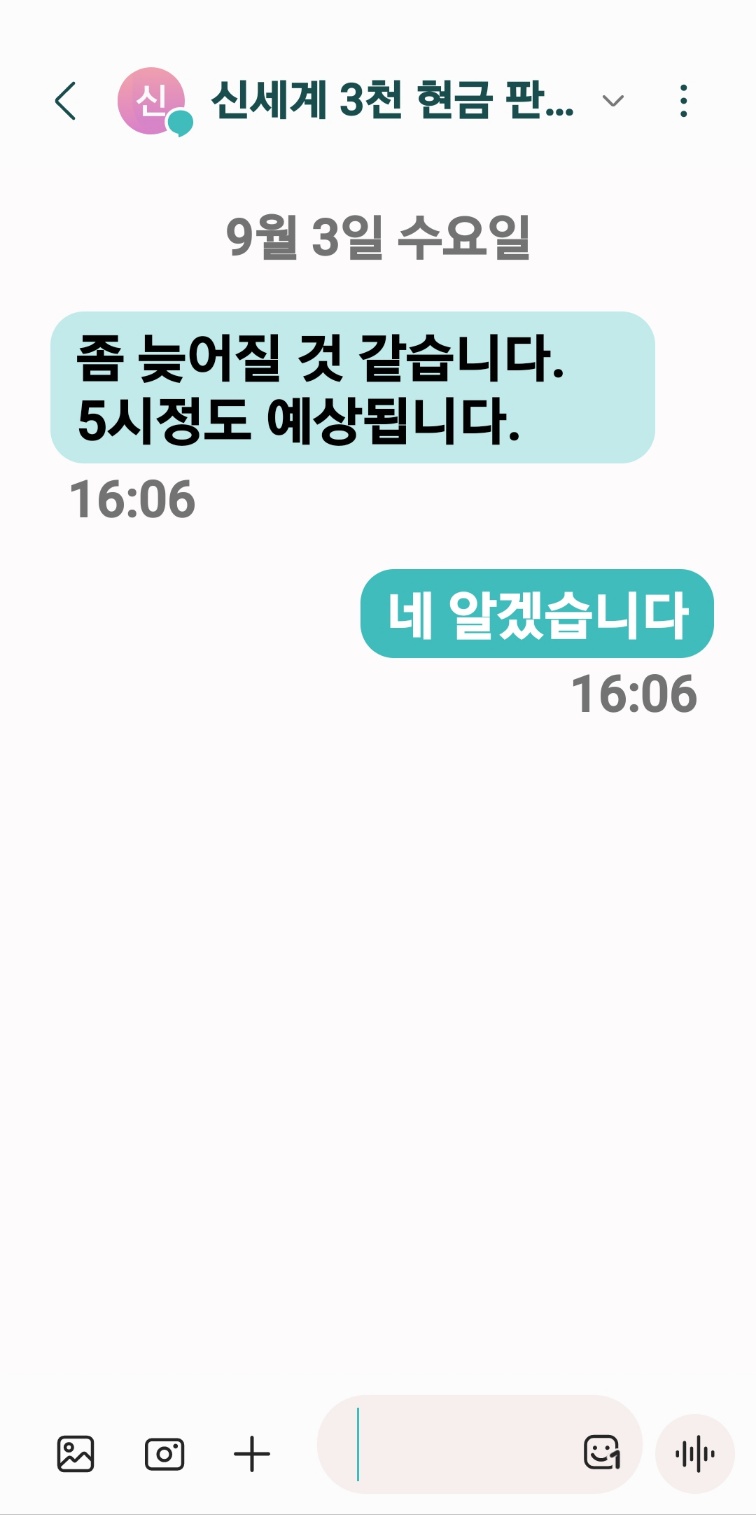Screen dimensions: 756x1515
Task: Record a voice message
Action: click(x=695, y=1453)
